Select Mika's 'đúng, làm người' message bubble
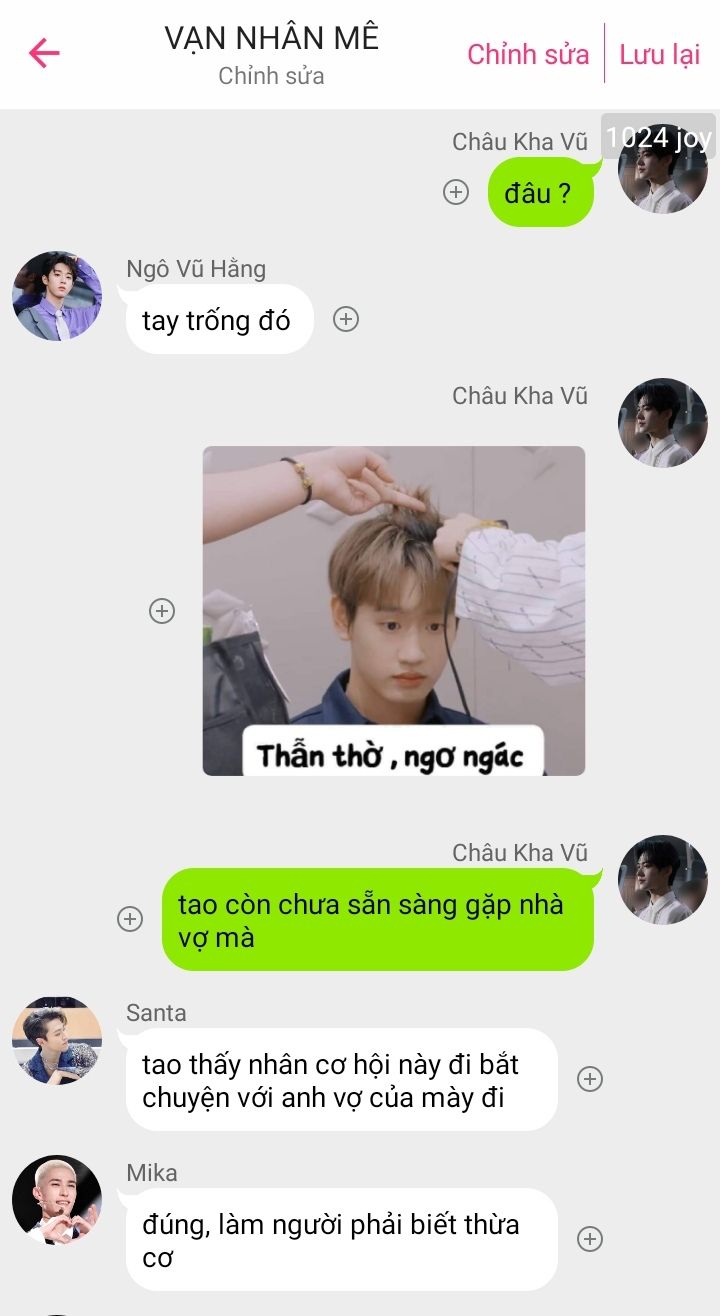 pos(341,1239)
